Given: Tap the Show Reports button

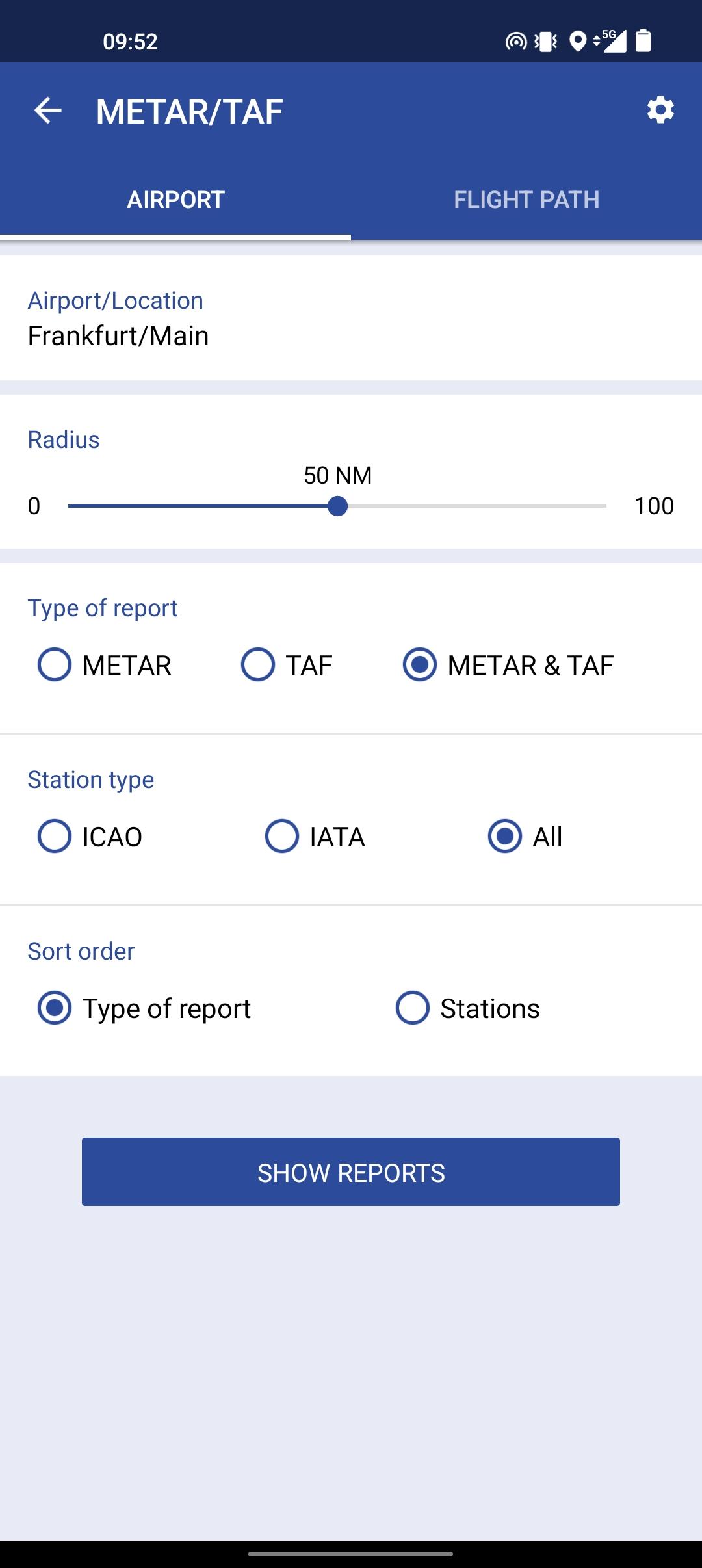Looking at the screenshot, I should click(351, 1172).
